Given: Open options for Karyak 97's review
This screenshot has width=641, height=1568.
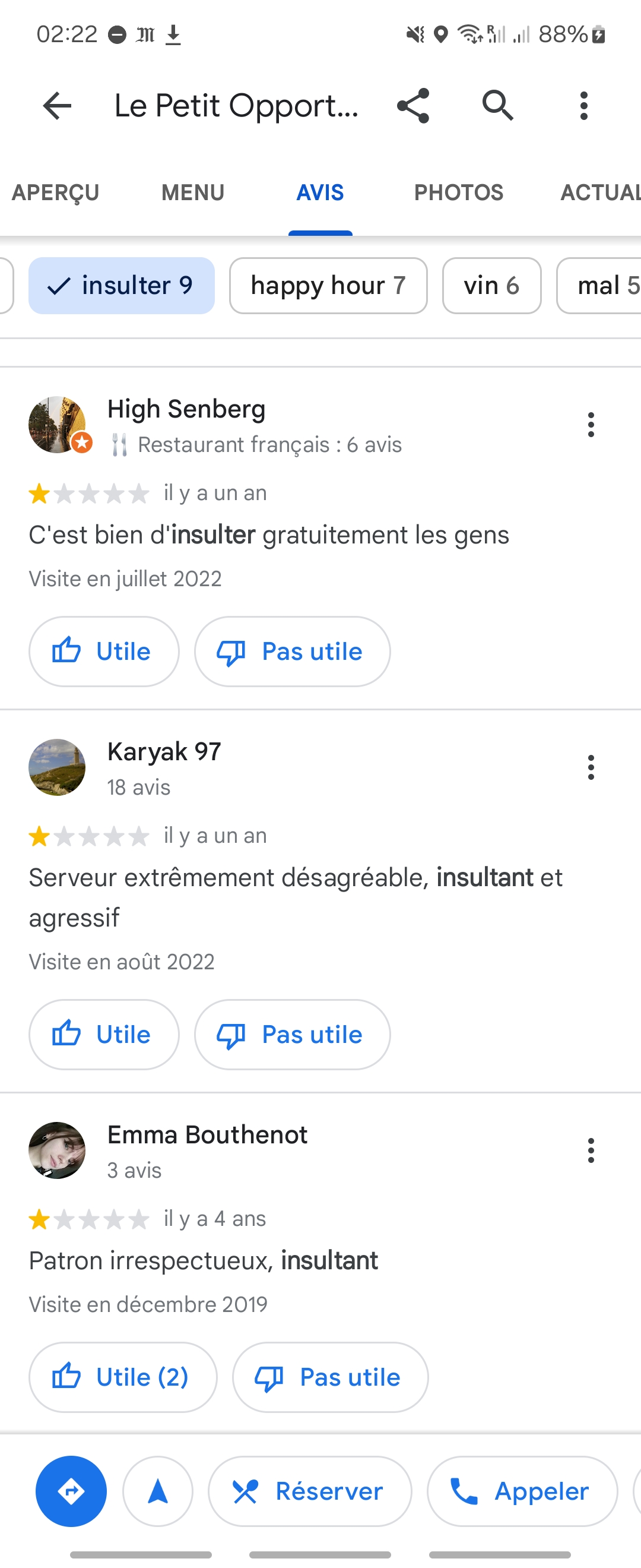Looking at the screenshot, I should pyautogui.click(x=590, y=767).
